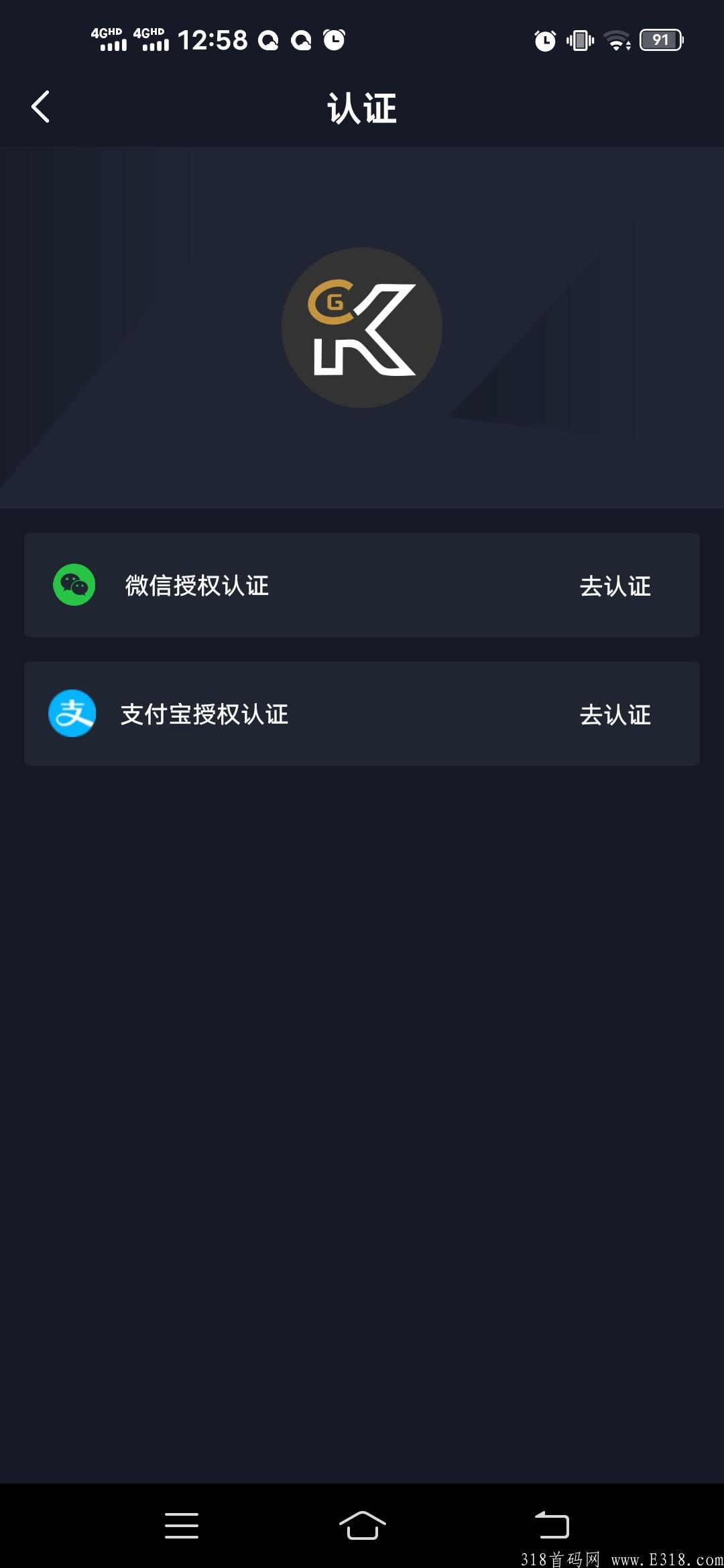Go back using the top-left arrow
This screenshot has height=1568, width=724.
(40, 107)
